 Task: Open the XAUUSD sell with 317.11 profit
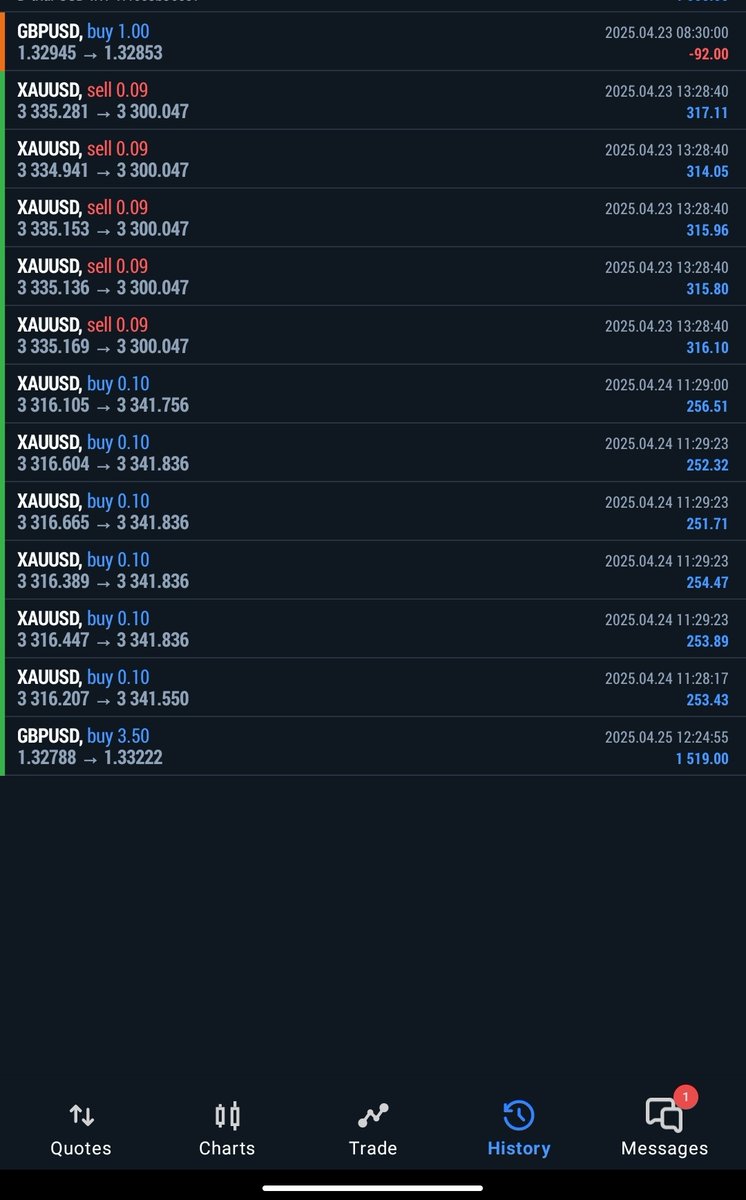373,100
